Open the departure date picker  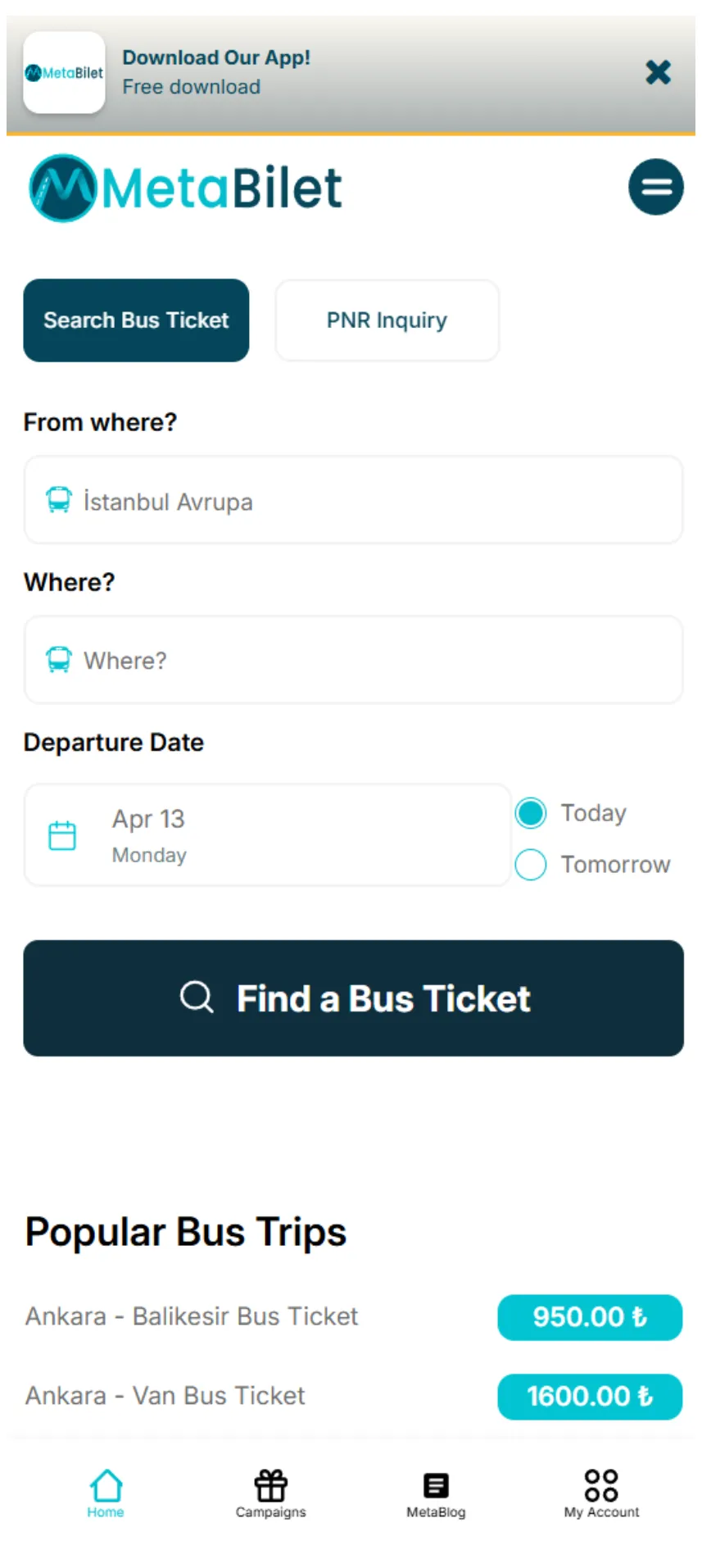266,834
